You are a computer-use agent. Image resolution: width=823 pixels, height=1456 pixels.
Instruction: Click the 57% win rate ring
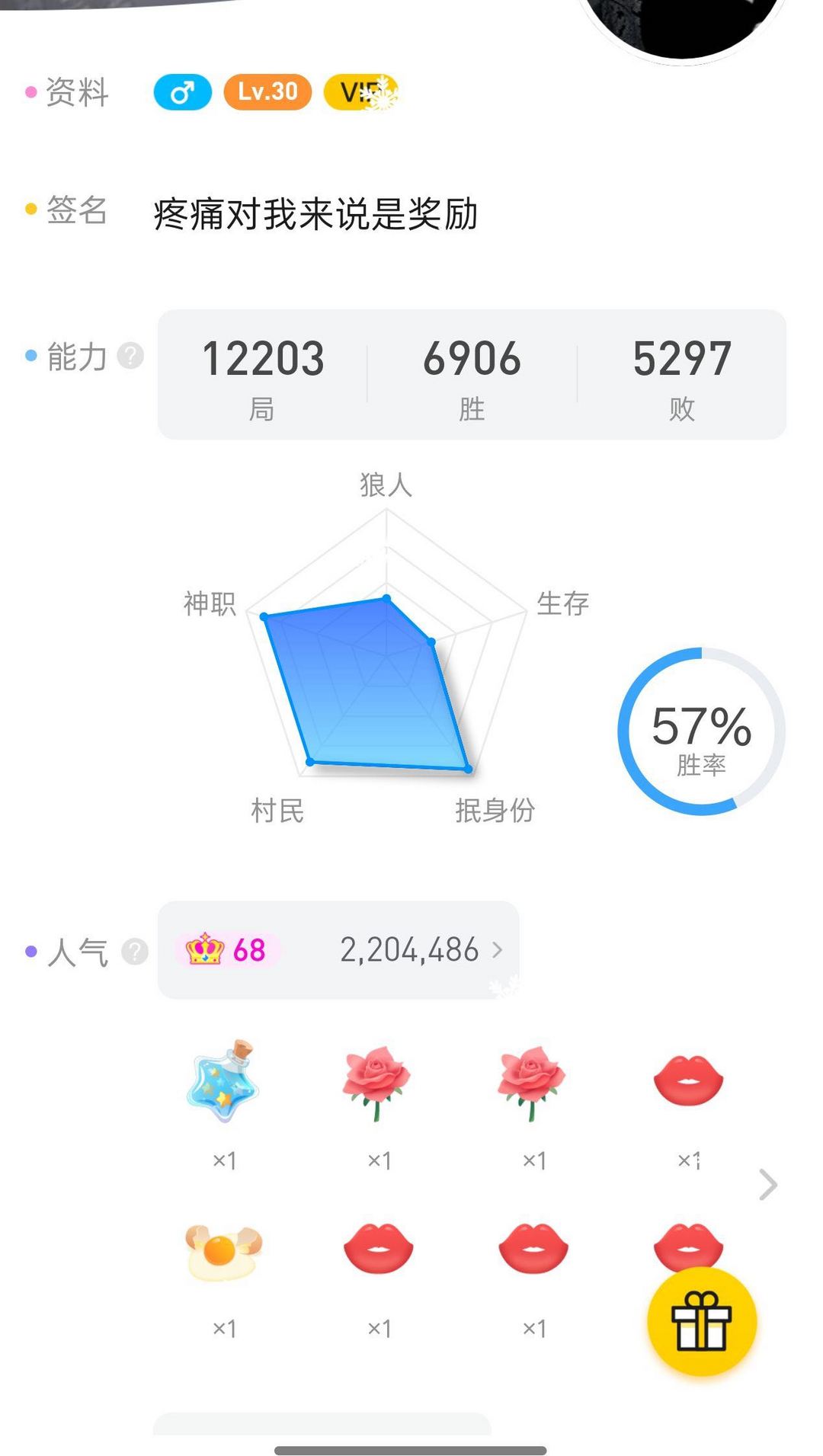coord(698,730)
